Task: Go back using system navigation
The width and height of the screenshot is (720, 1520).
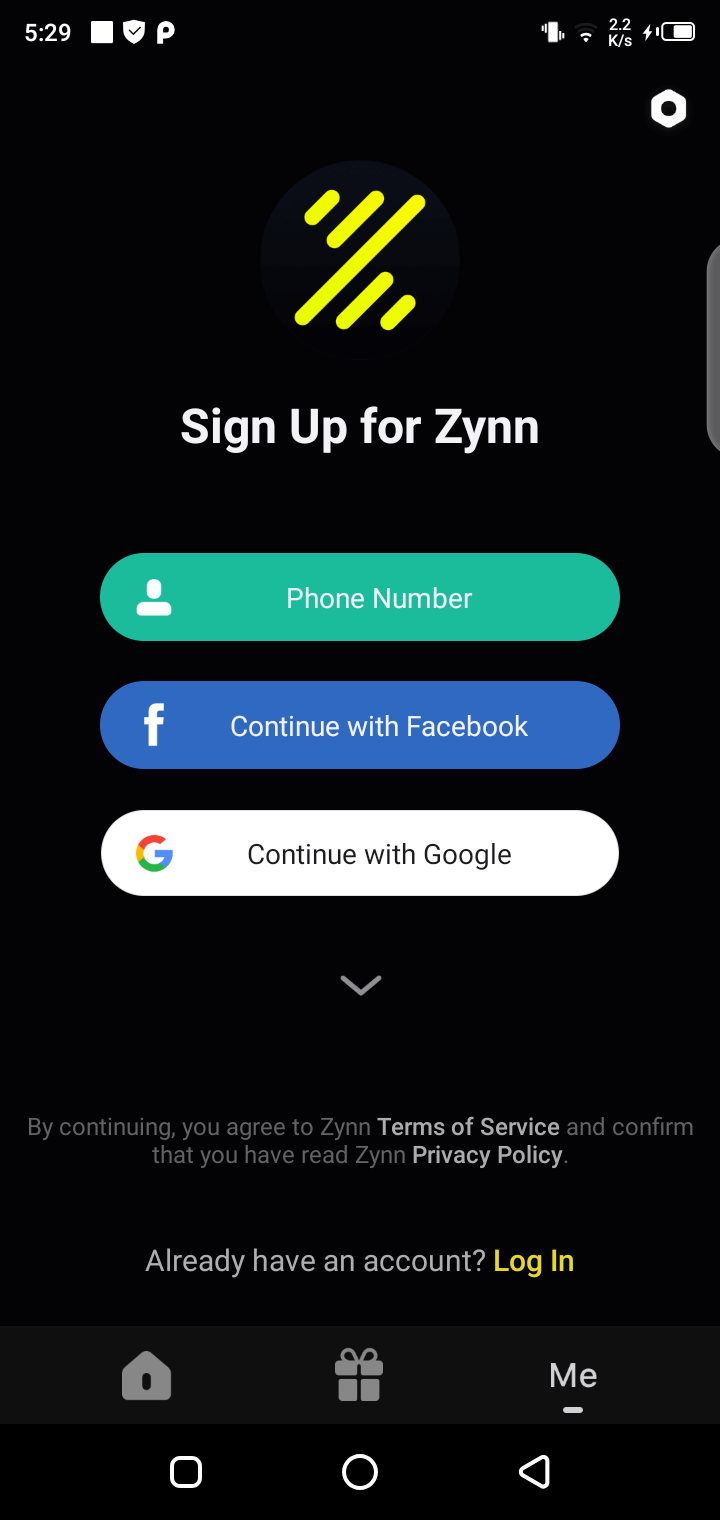Action: point(534,1471)
